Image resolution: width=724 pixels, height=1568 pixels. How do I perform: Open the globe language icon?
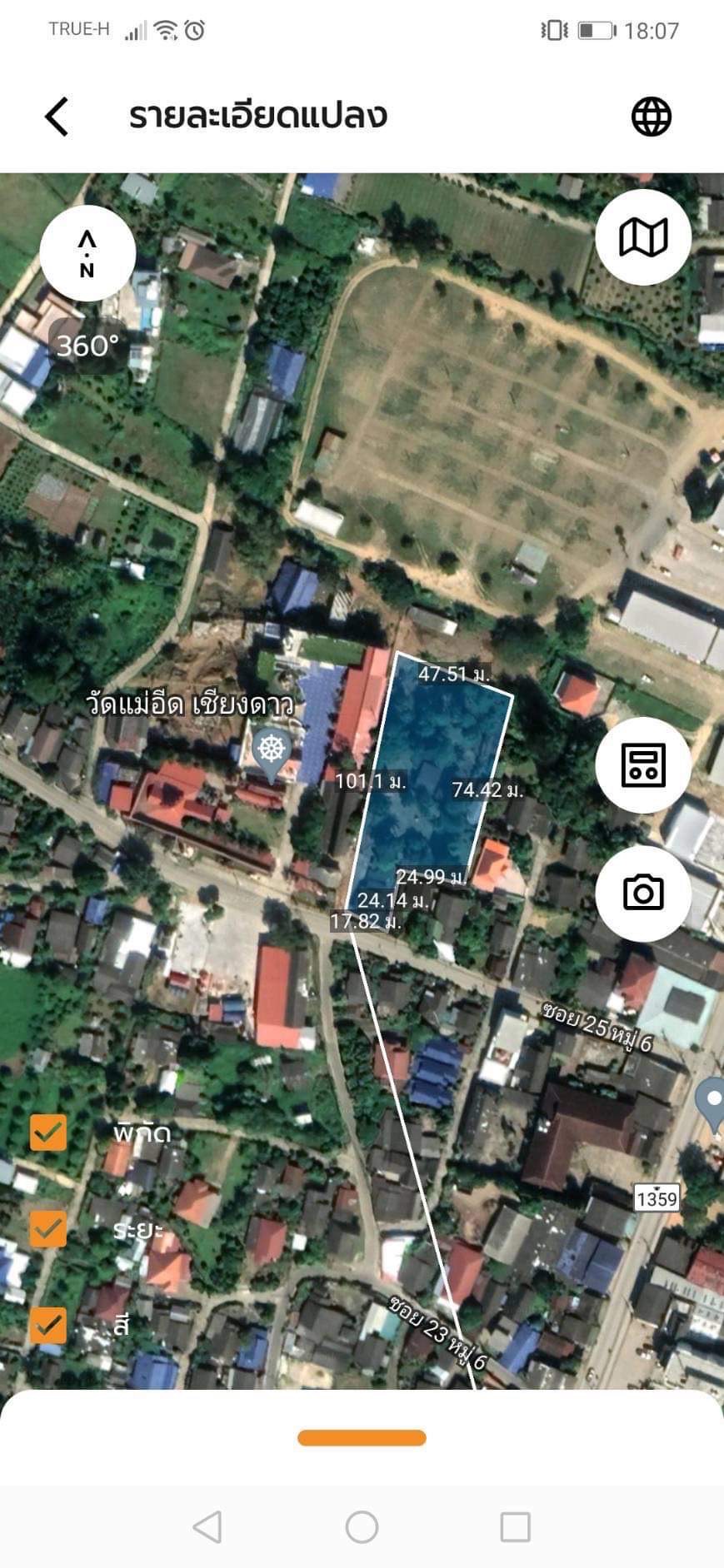coord(651,117)
